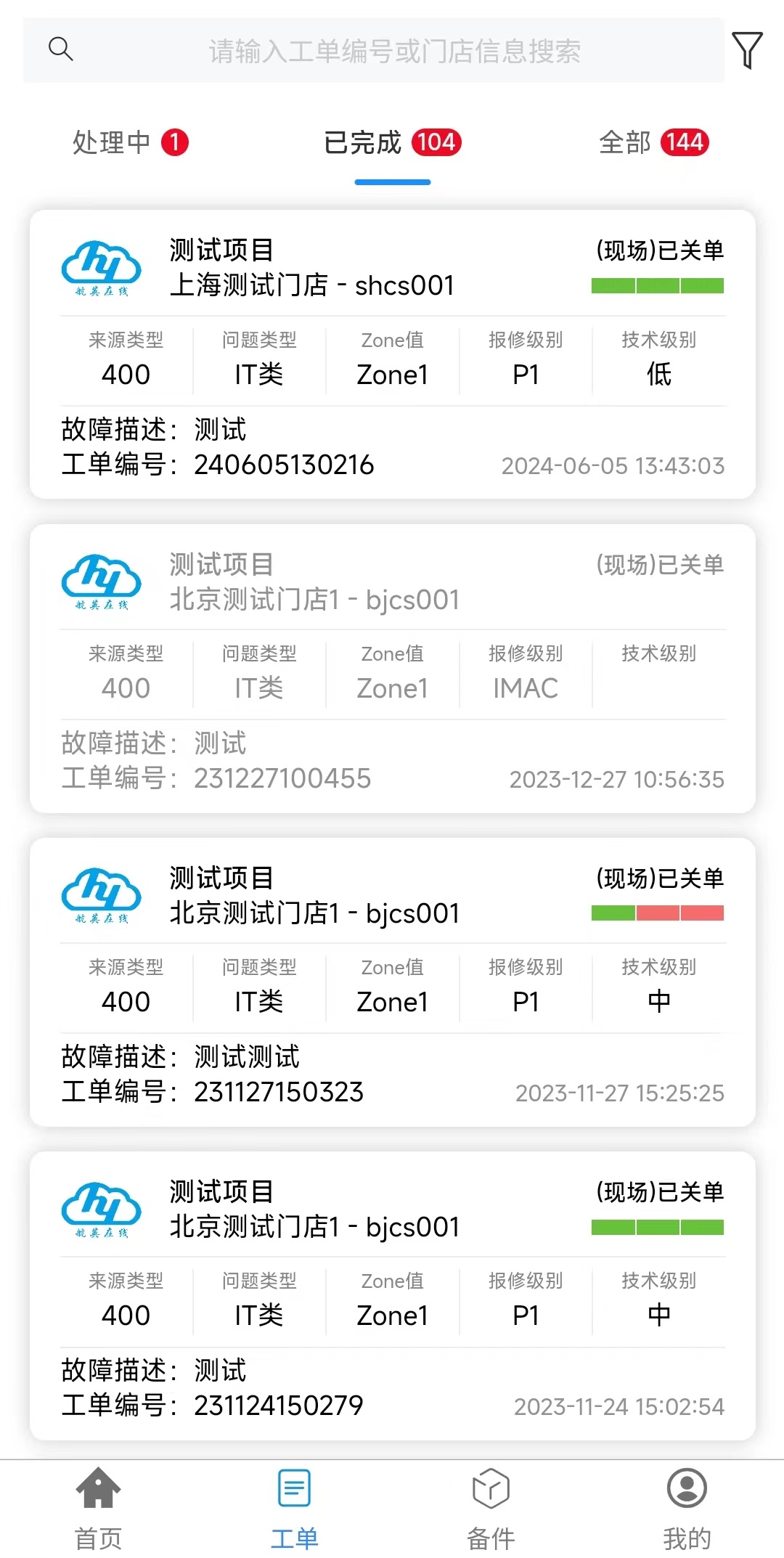The width and height of the screenshot is (784, 1558).
Task: Open the 备件 spare parts tab
Action: [x=491, y=1509]
